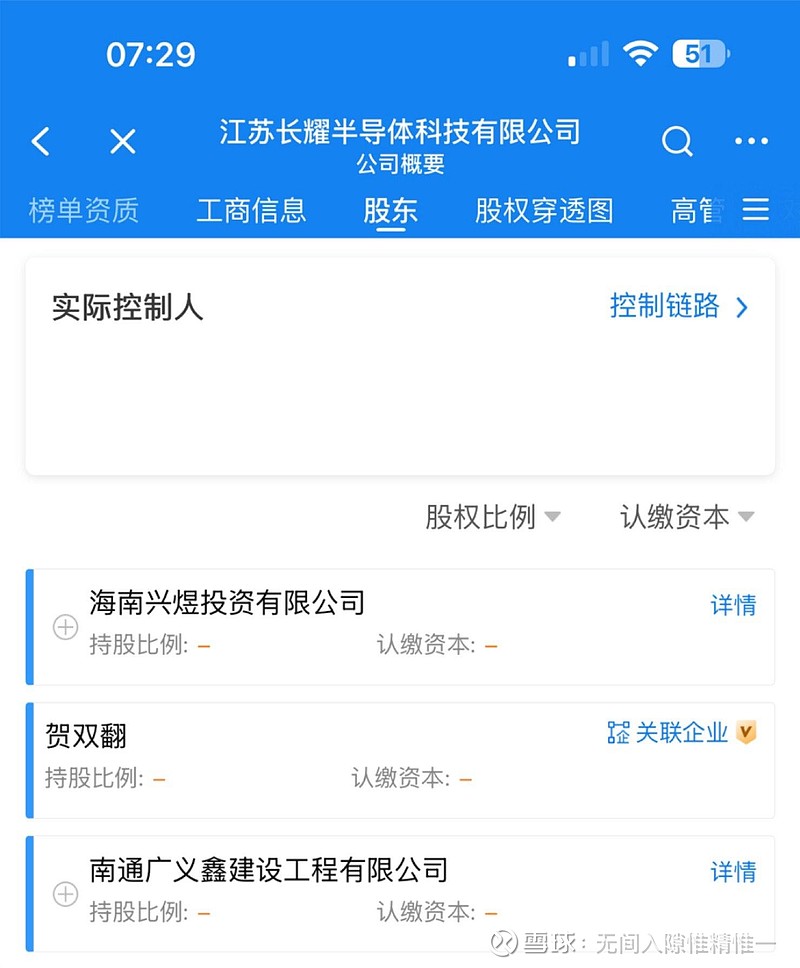
Task: Open the 认缴资本 sort dropdown
Action: click(685, 517)
